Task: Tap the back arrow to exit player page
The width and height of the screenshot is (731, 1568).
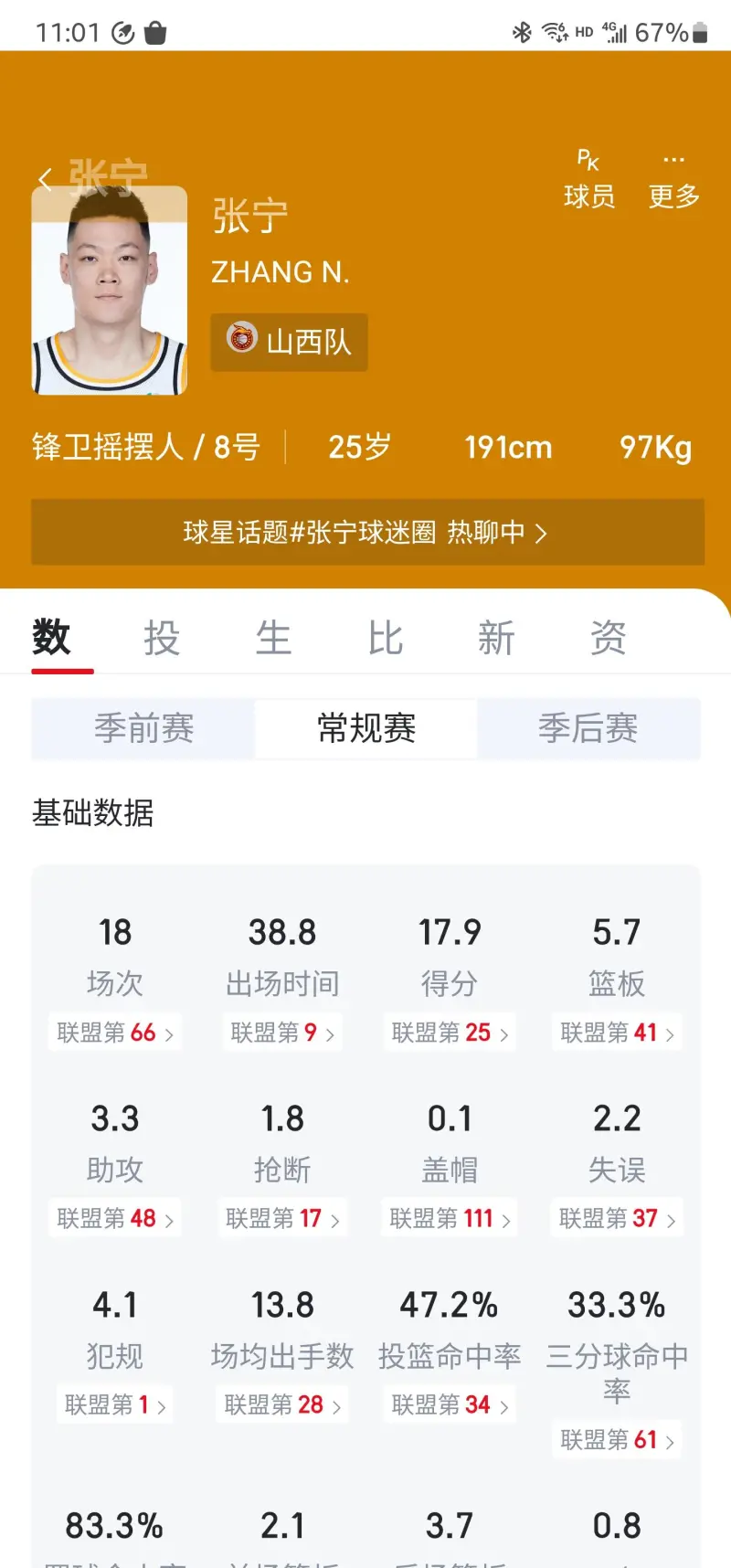Action: [44, 179]
